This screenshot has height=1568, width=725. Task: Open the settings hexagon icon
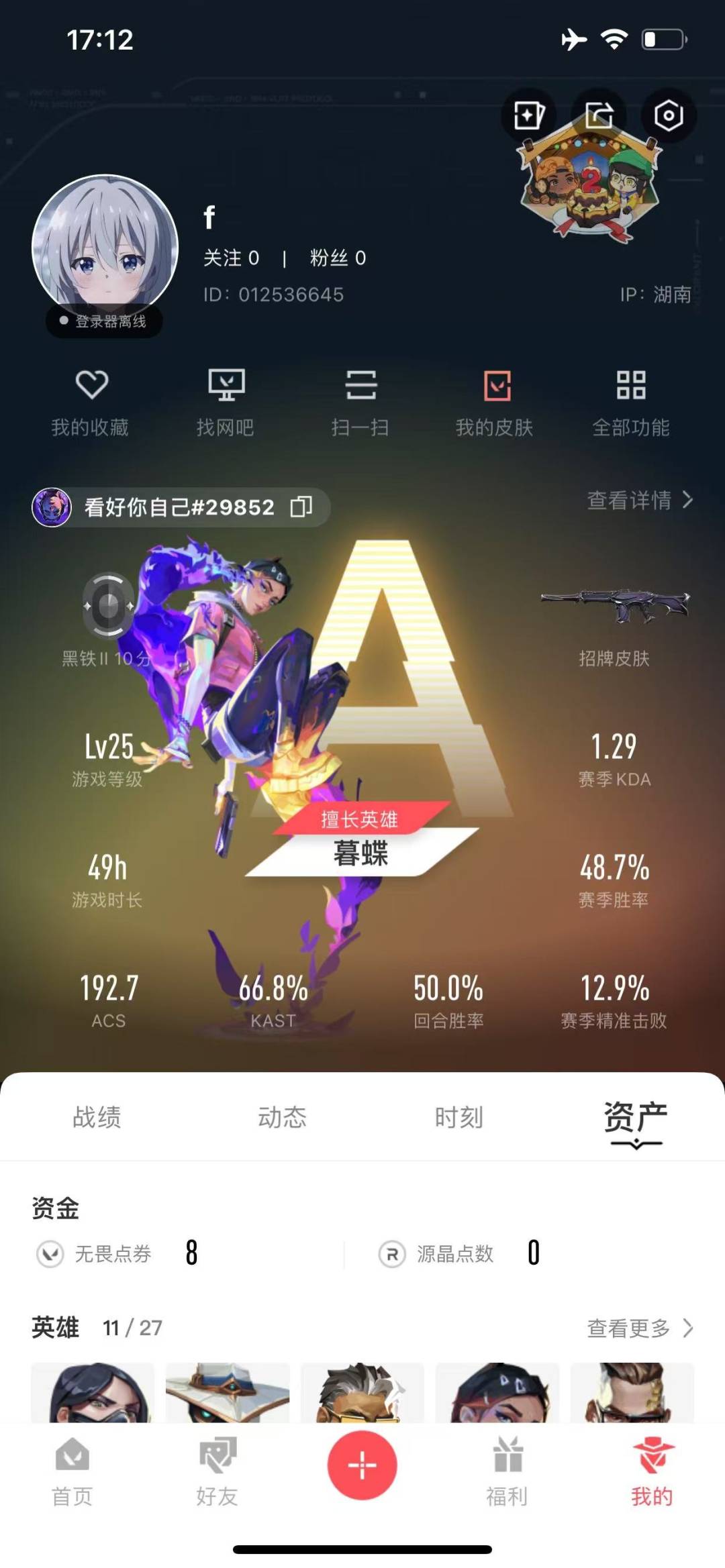[669, 115]
